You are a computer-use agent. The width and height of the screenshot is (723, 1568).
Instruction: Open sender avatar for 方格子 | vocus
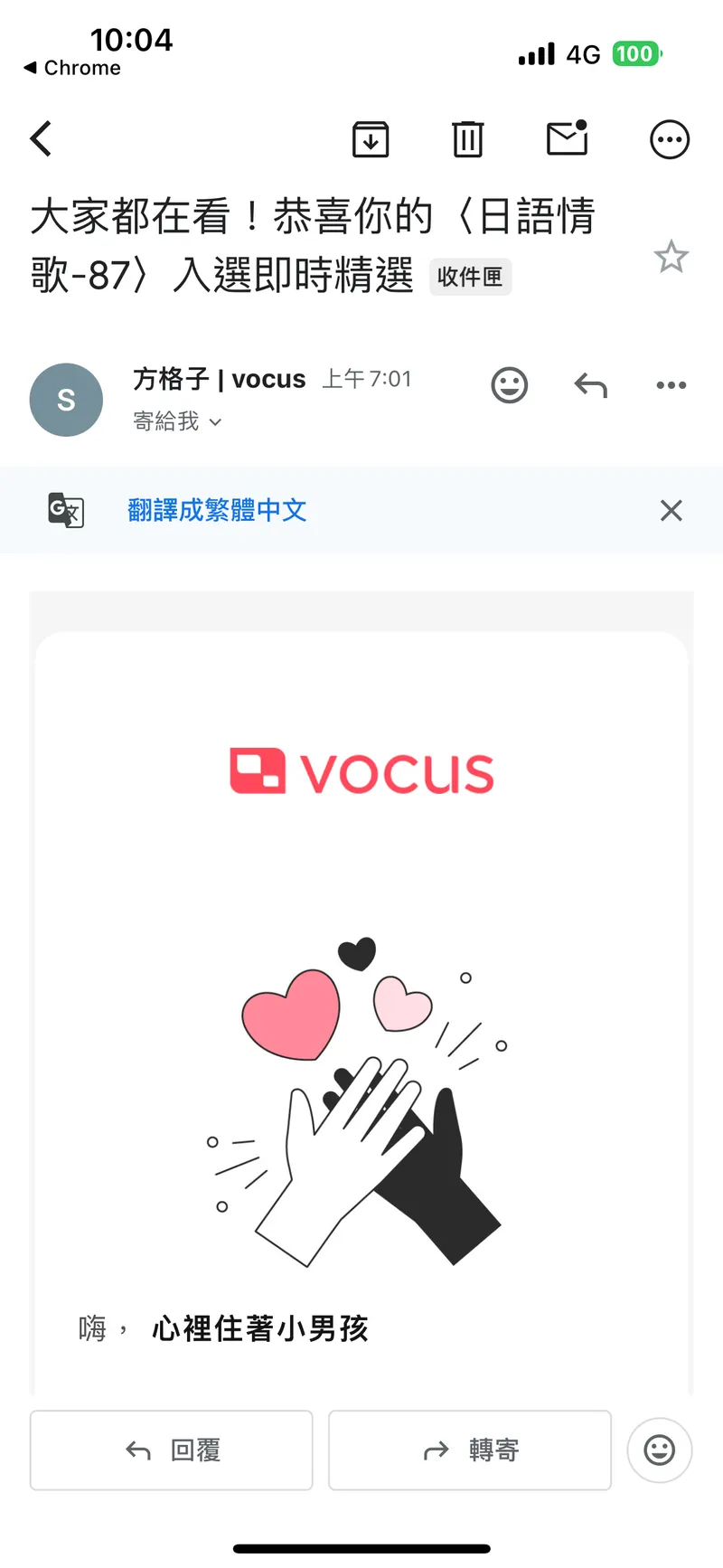tap(66, 400)
